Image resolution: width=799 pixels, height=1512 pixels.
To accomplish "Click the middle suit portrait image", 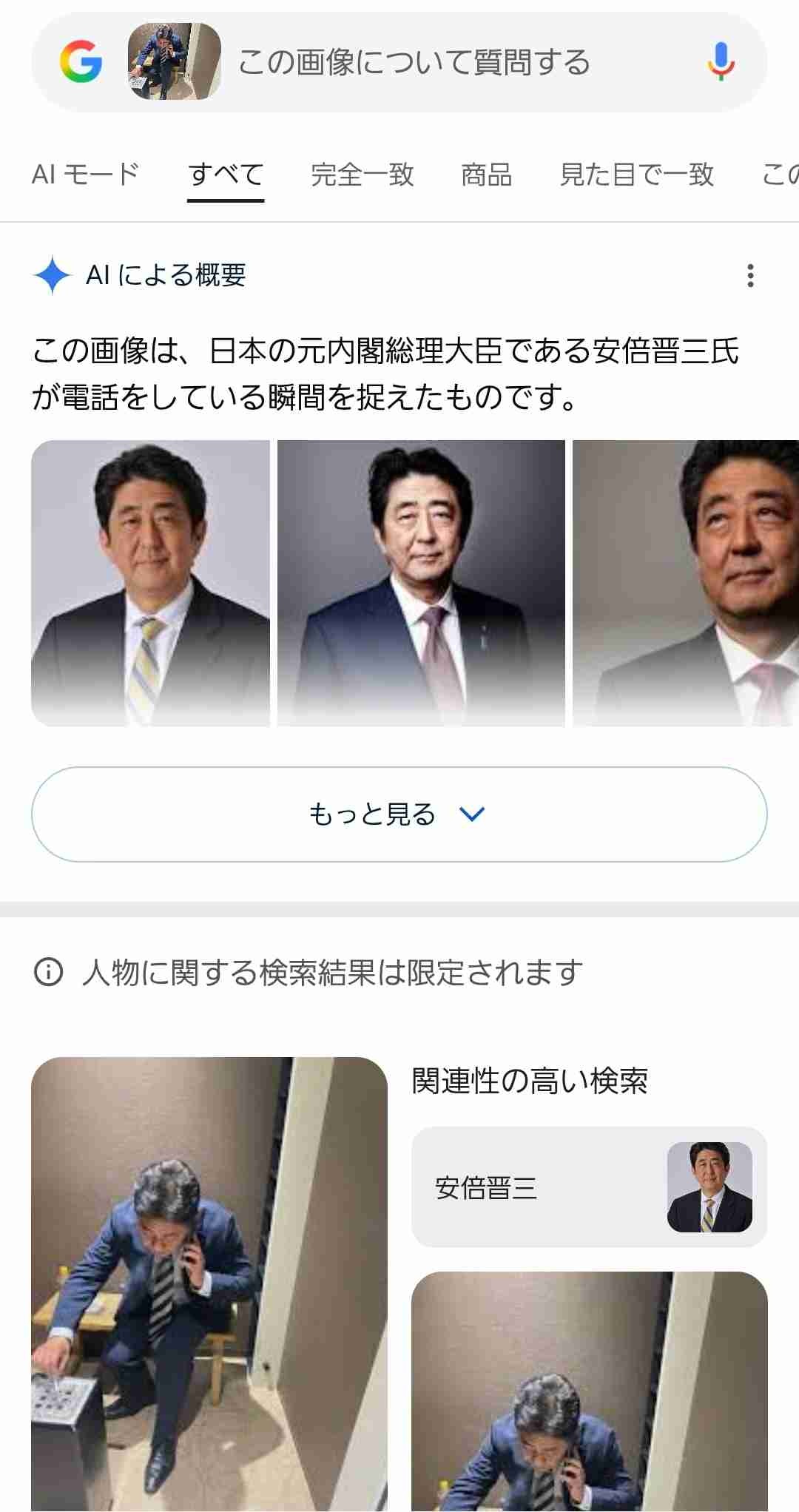I will [x=423, y=584].
